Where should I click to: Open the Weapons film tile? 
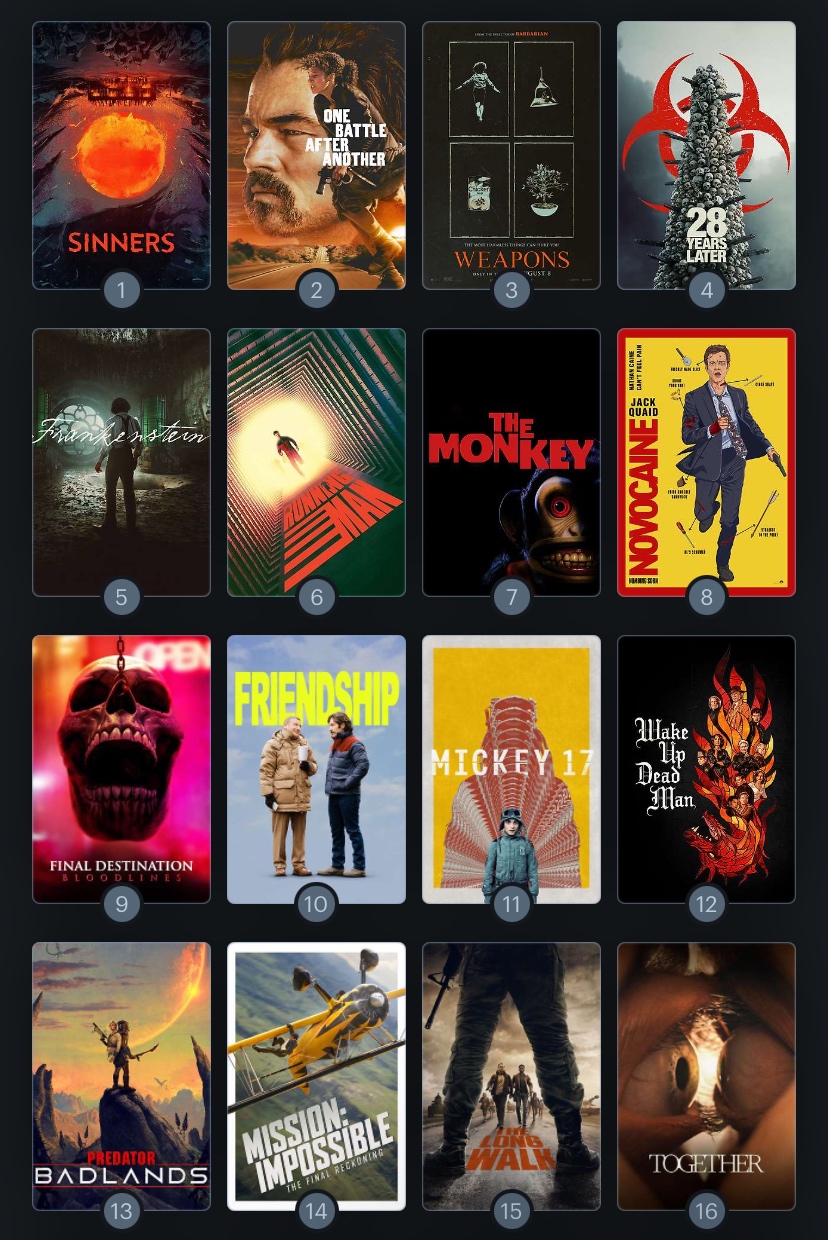click(511, 155)
